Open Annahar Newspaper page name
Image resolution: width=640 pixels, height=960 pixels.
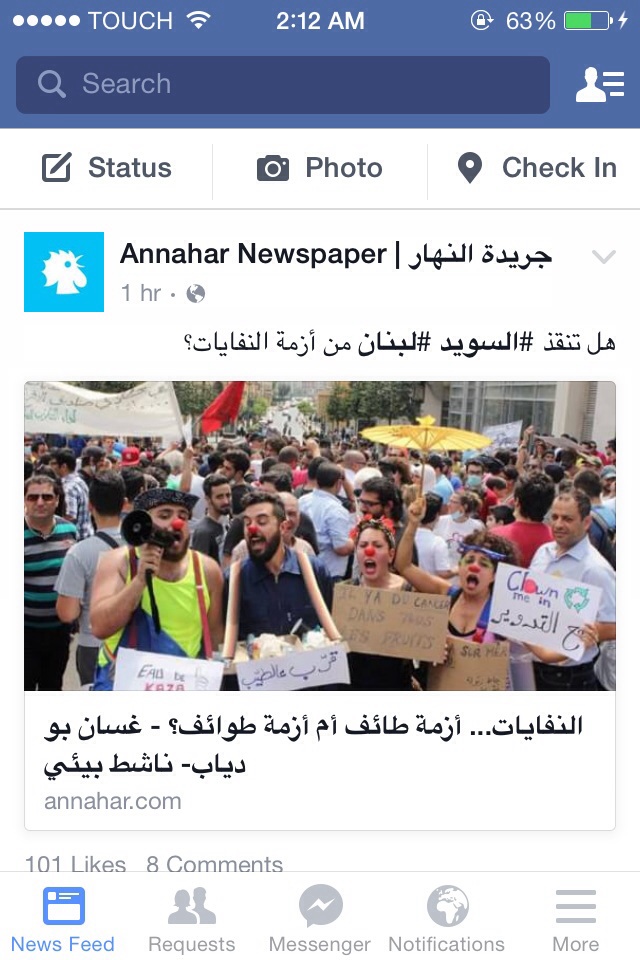(x=335, y=255)
